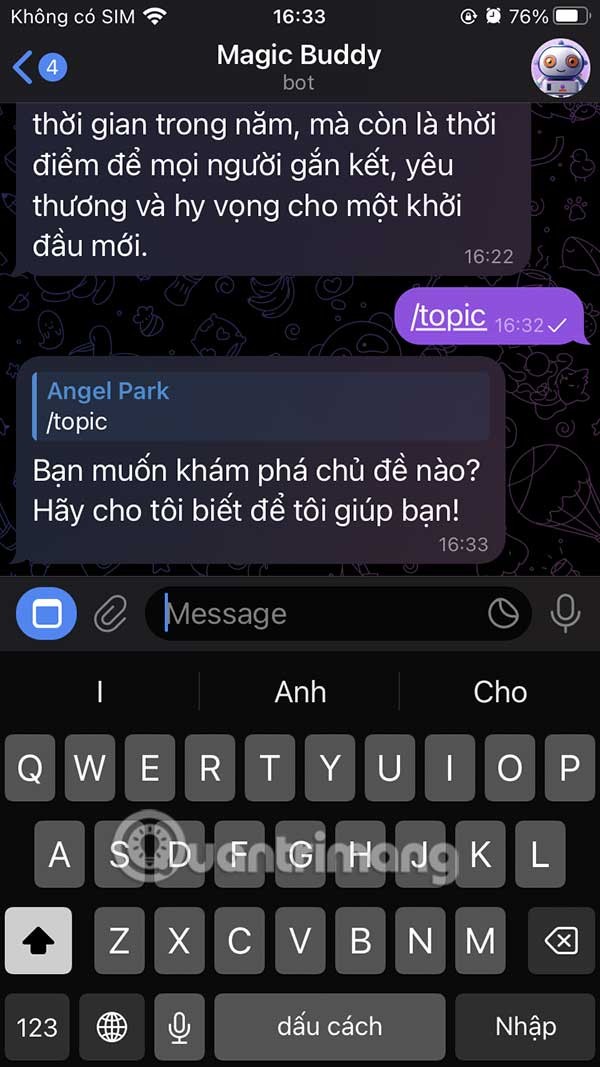This screenshot has height=1067, width=600.
Task: Go back to the chat list
Action: [x=38, y=67]
